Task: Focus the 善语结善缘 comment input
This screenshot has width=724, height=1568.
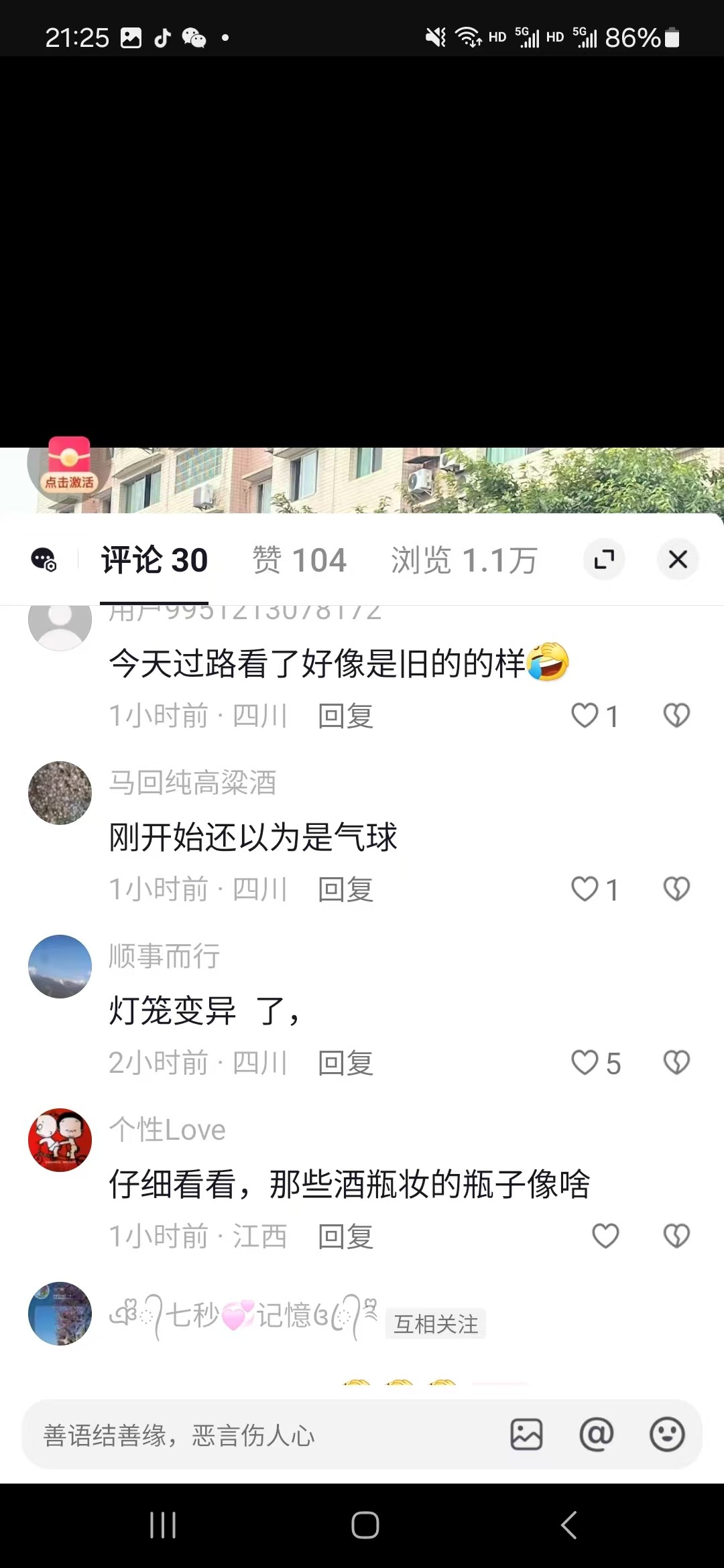Action: (x=255, y=1435)
